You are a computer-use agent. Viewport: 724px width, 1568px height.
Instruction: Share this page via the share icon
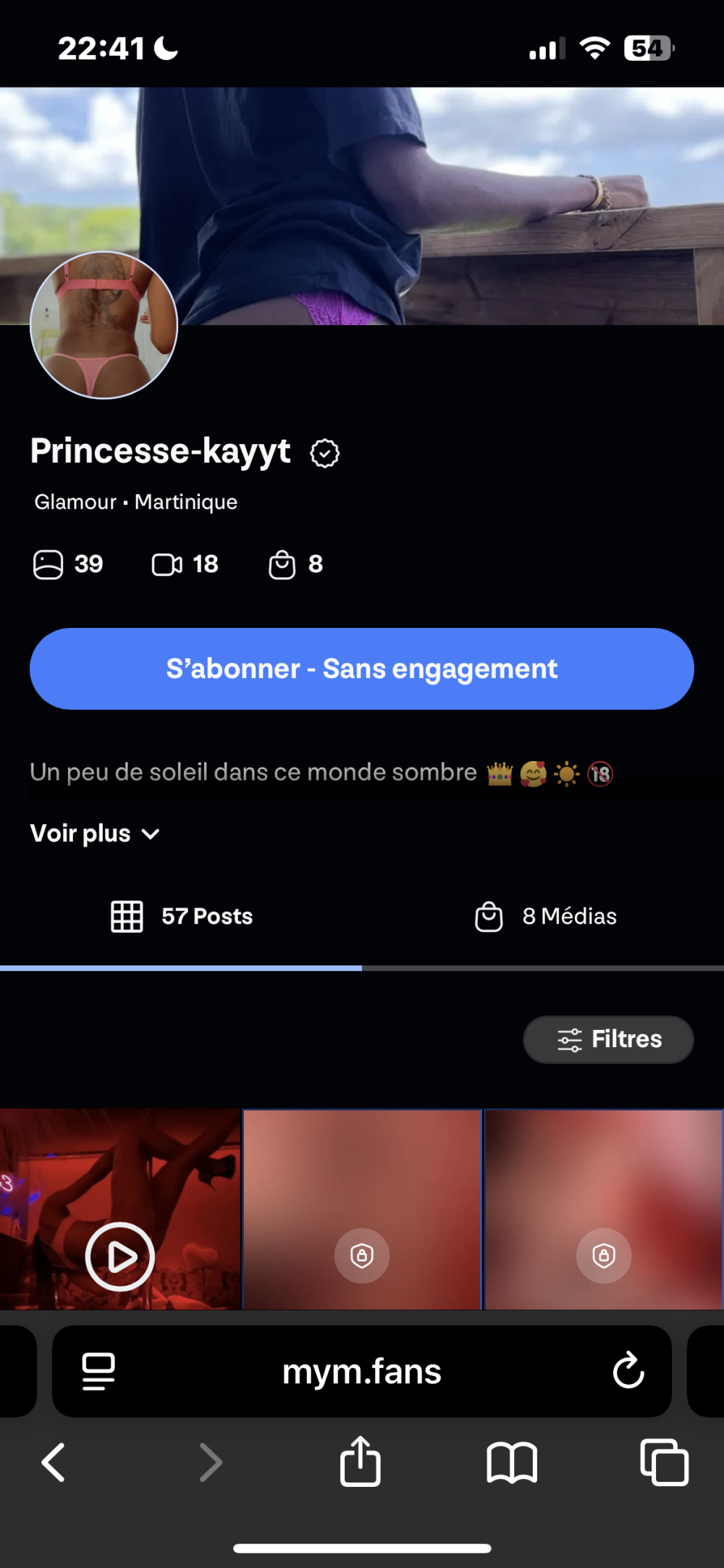pos(360,1462)
